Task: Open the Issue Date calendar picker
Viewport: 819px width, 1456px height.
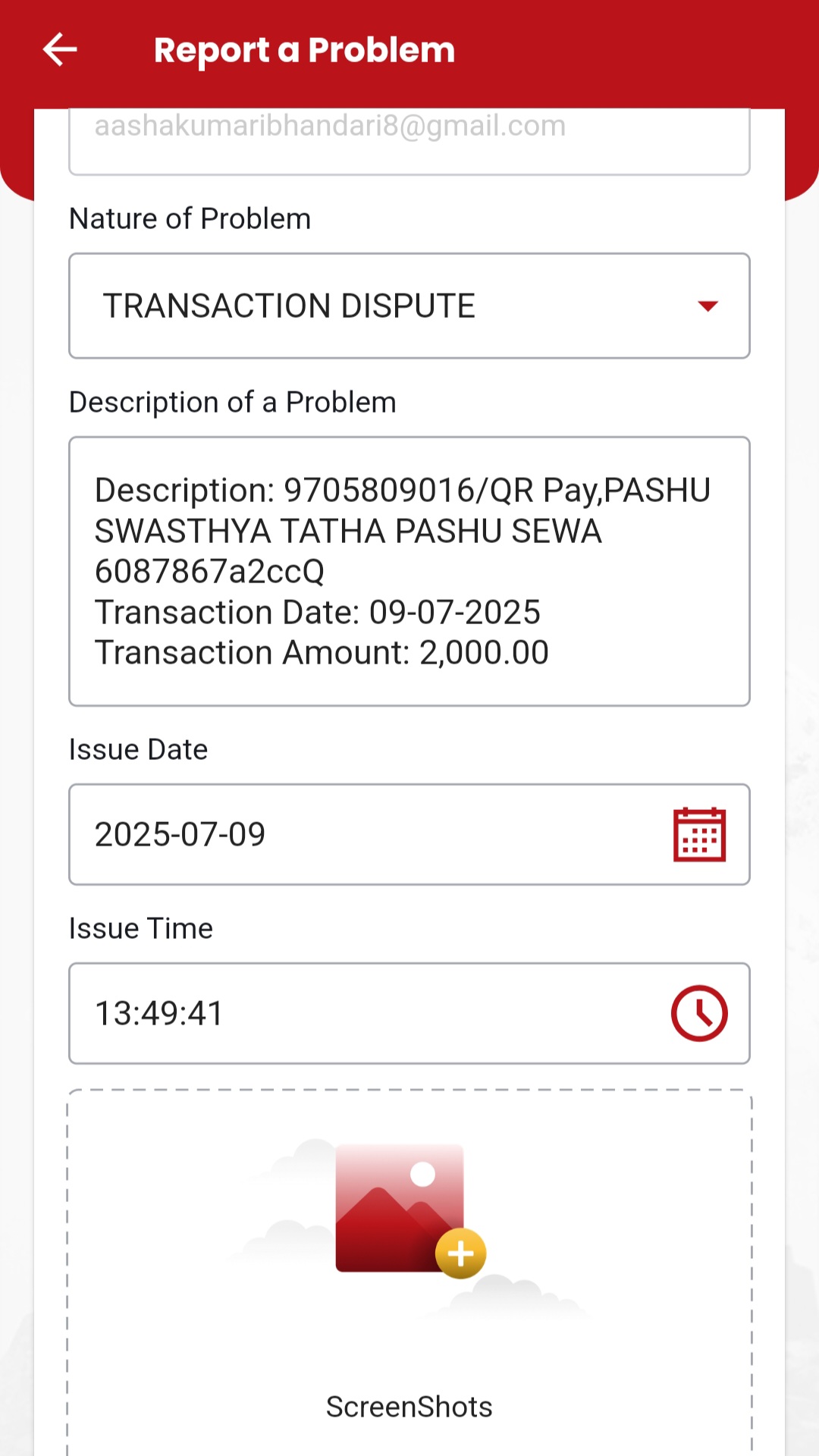Action: pyautogui.click(x=699, y=834)
